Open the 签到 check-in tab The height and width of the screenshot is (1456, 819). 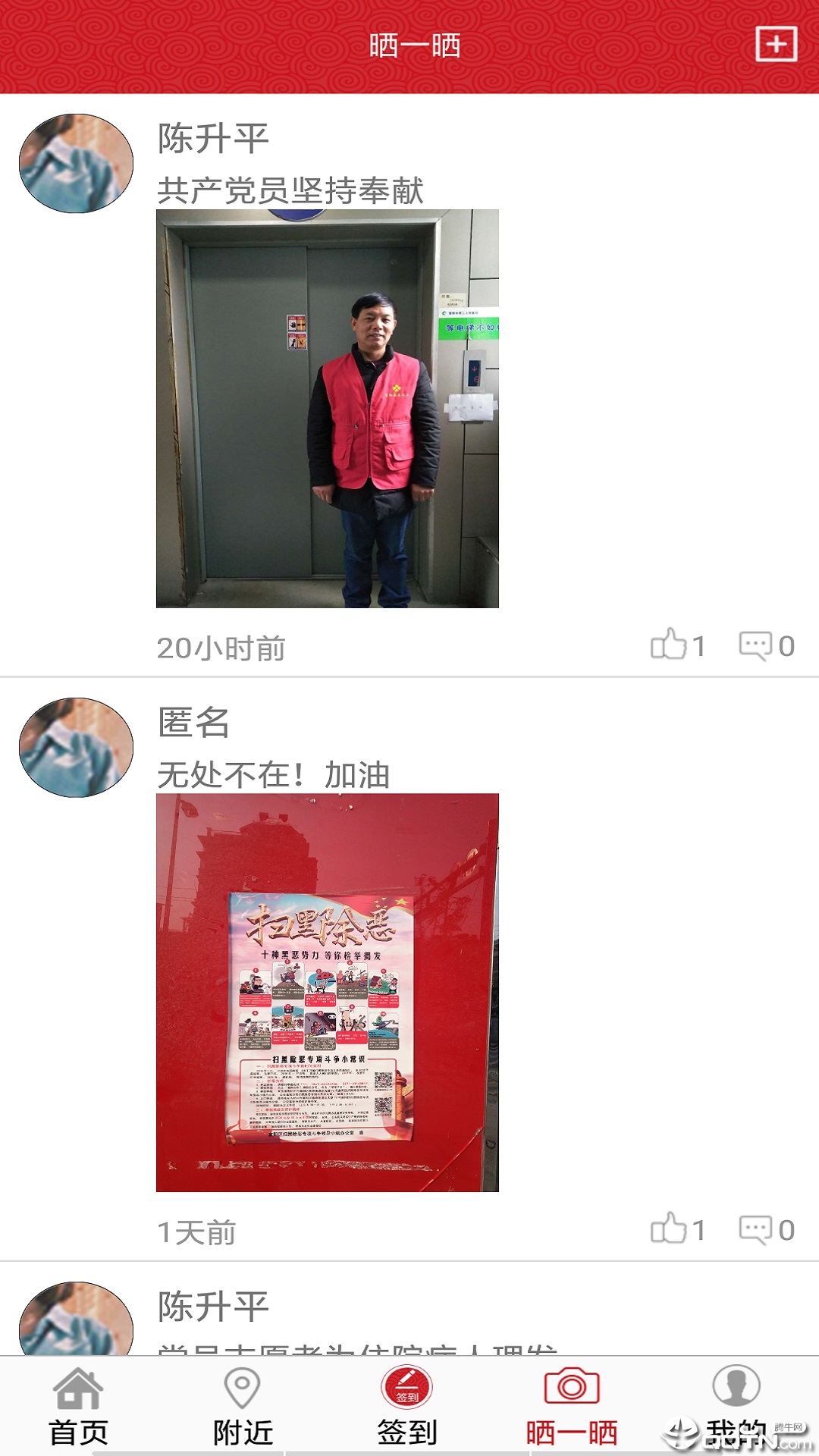[407, 1407]
